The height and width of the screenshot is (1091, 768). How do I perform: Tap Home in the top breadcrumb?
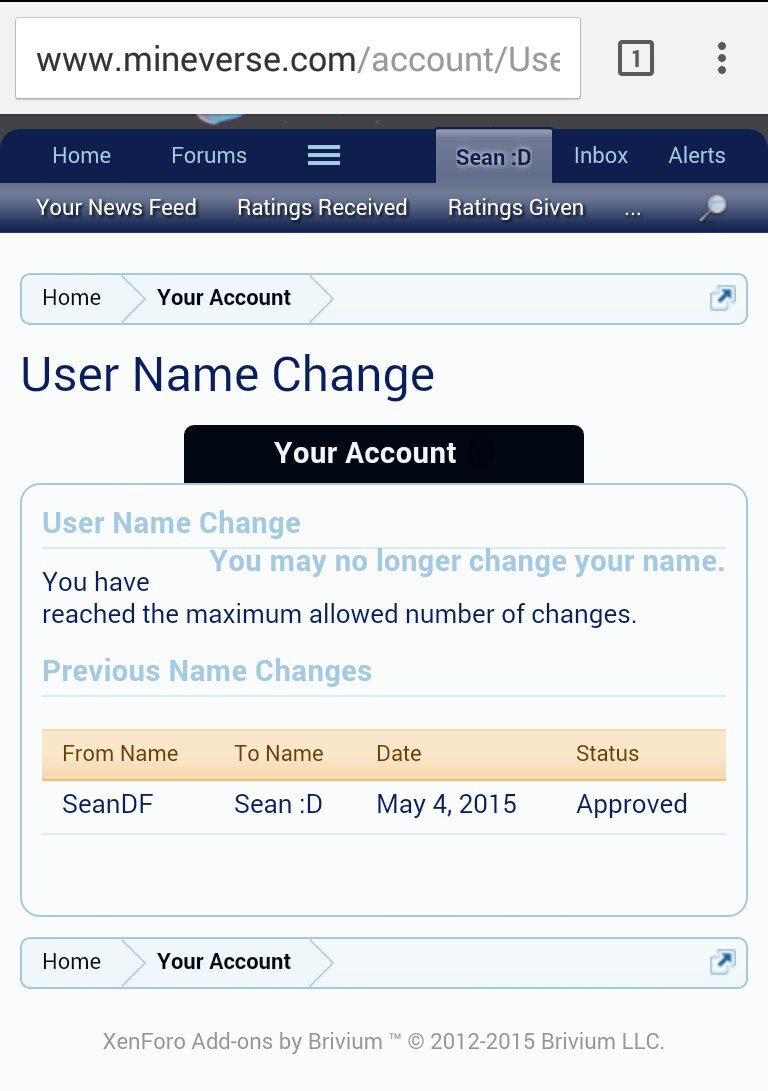coord(71,298)
